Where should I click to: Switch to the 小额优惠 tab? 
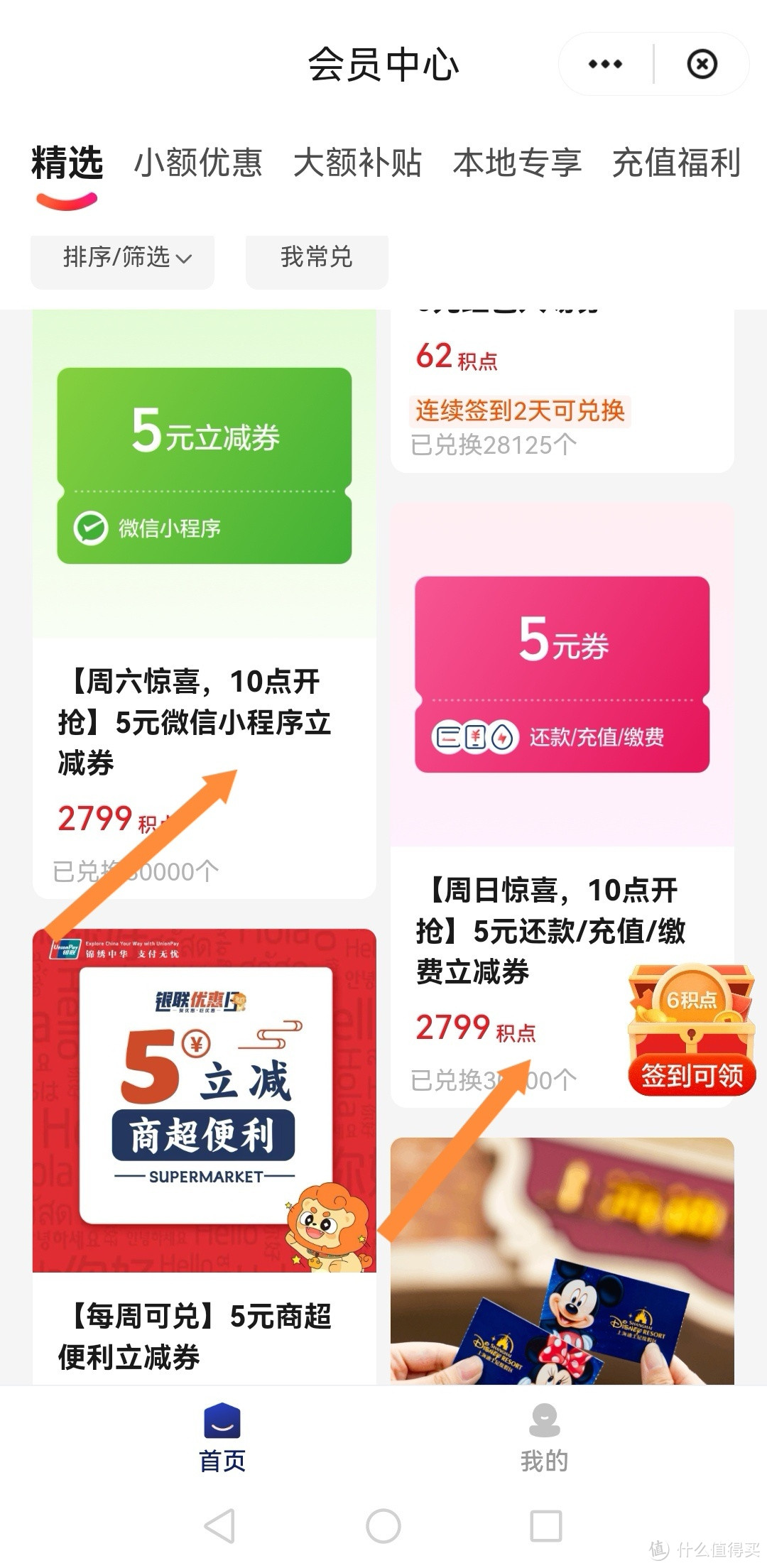(198, 163)
